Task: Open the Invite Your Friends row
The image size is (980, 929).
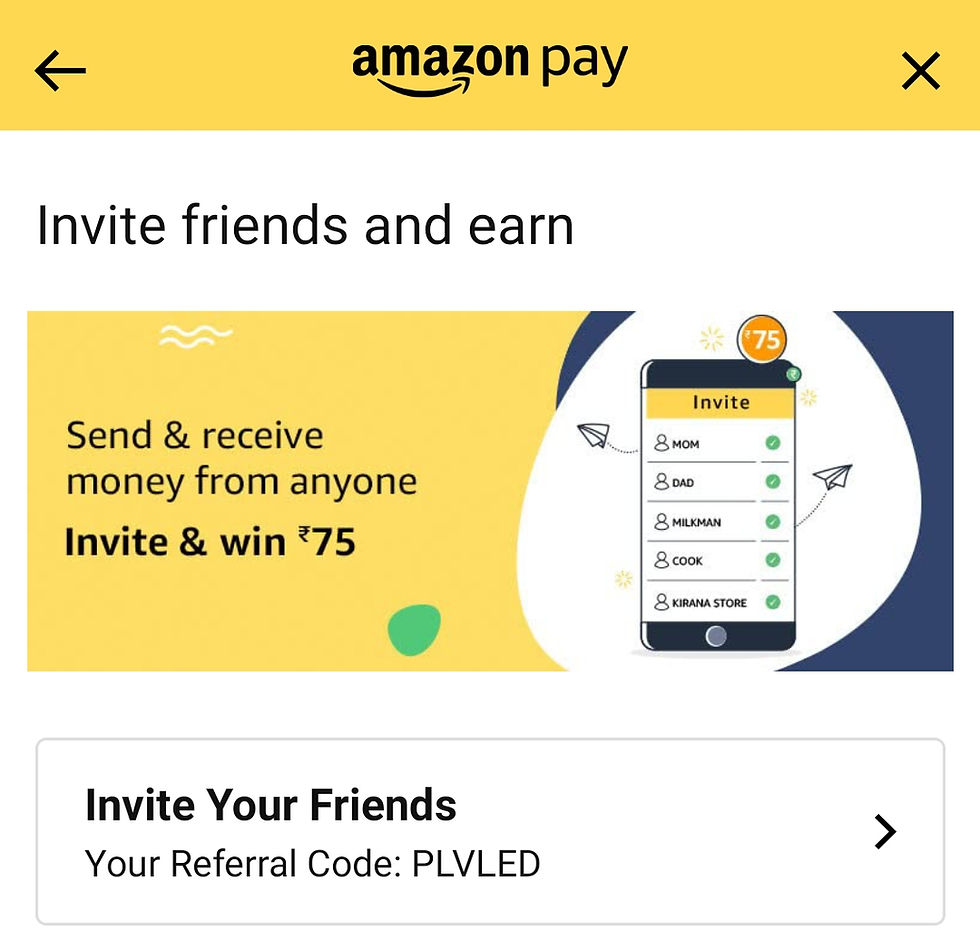Action: pyautogui.click(x=490, y=831)
